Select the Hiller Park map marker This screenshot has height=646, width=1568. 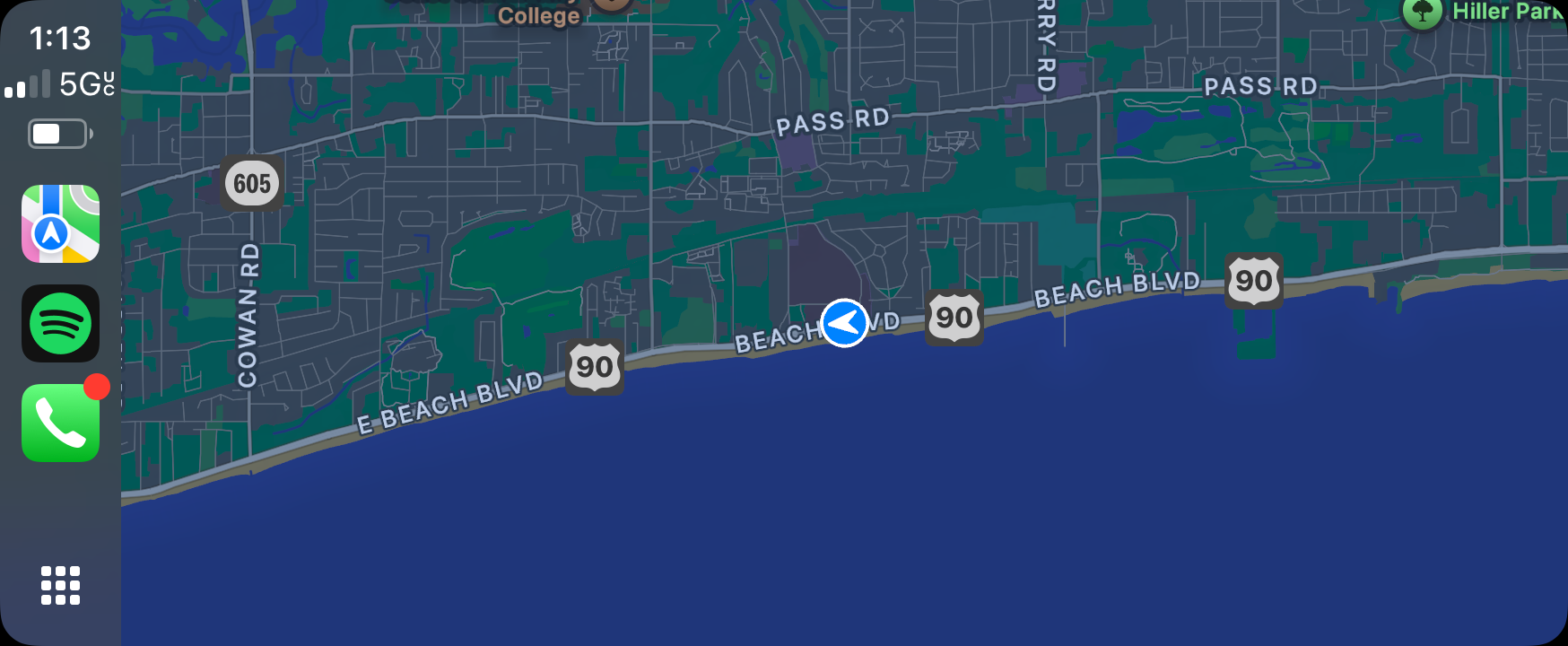pos(1423,12)
